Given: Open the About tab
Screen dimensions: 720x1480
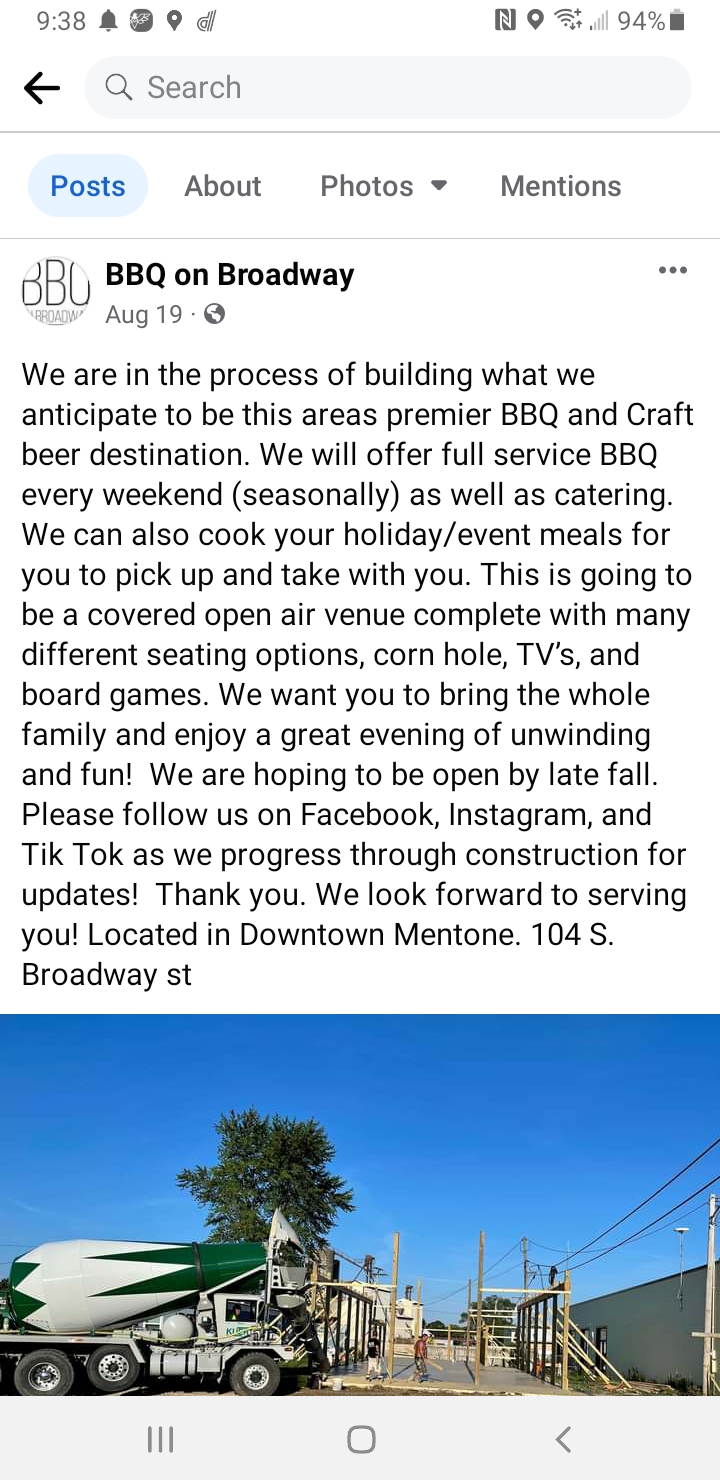Looking at the screenshot, I should pos(222,186).
